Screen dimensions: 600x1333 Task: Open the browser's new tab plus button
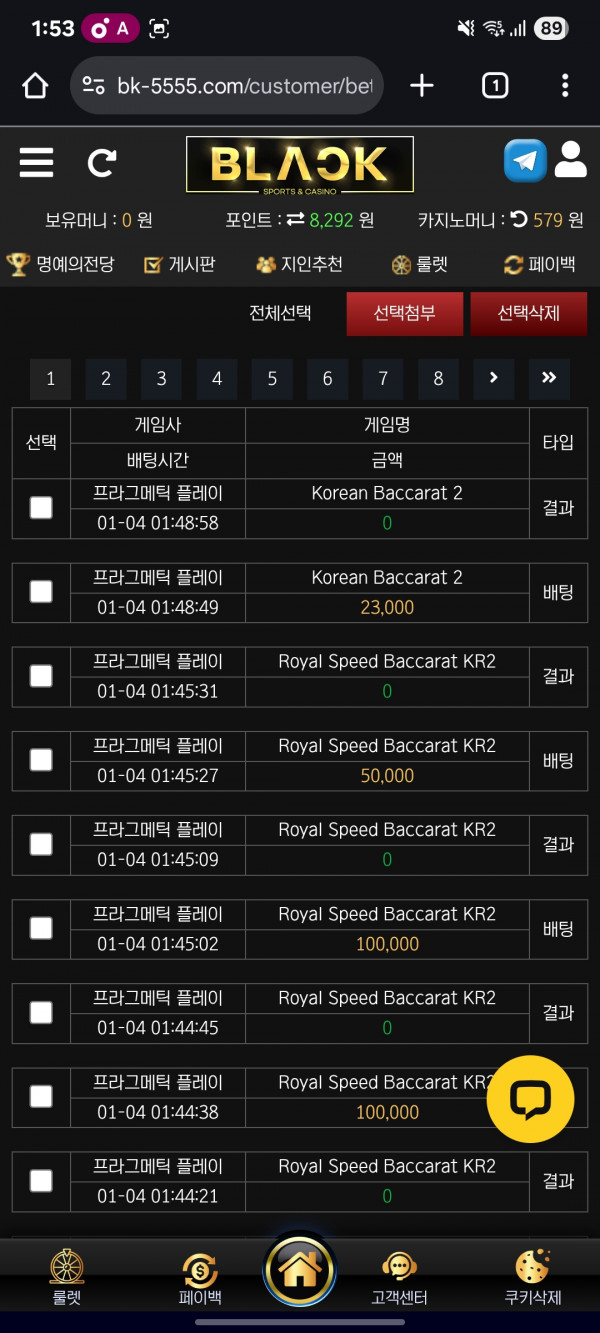(x=422, y=86)
